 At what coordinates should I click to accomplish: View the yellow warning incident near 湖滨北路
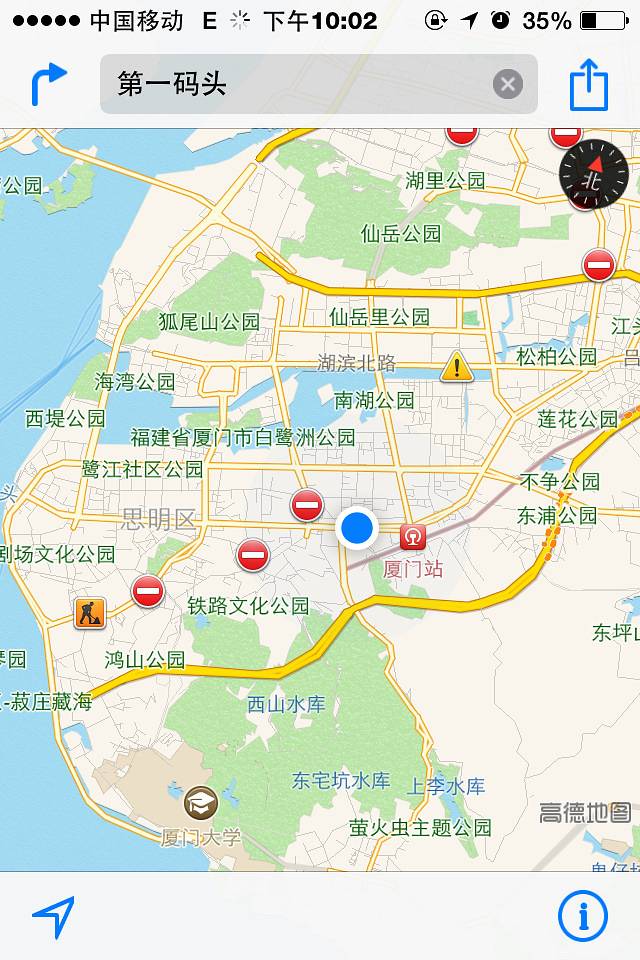point(457,367)
